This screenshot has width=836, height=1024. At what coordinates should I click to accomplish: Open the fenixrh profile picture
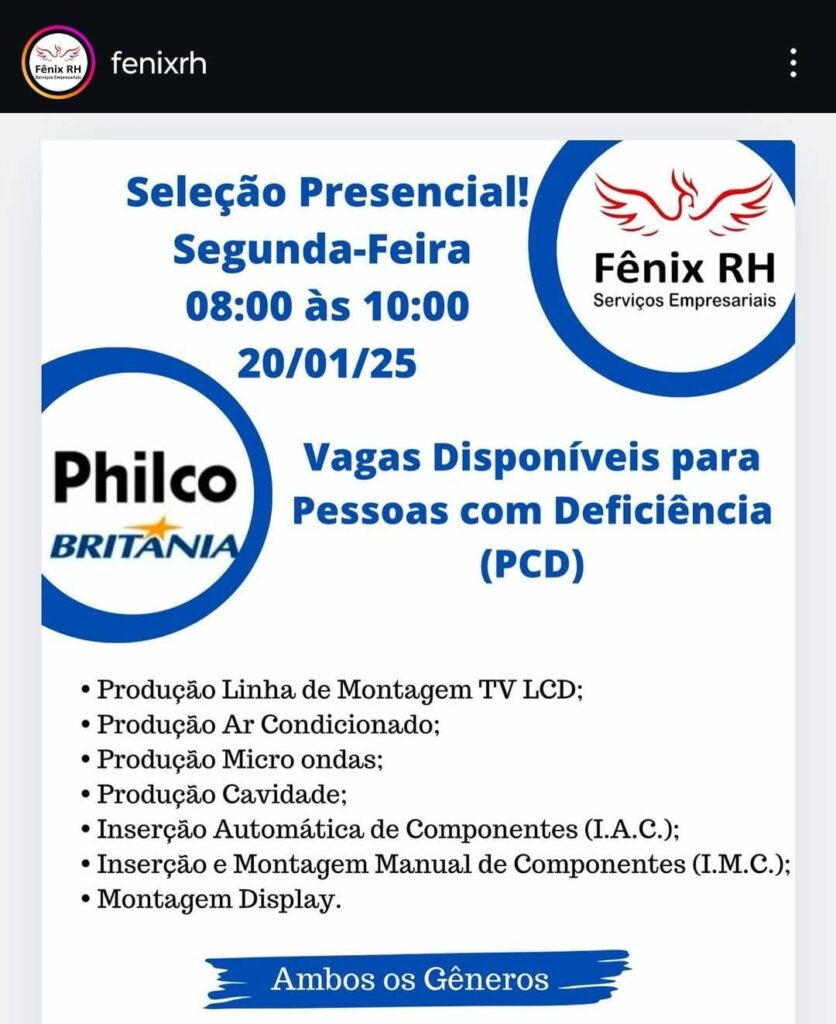[58, 62]
